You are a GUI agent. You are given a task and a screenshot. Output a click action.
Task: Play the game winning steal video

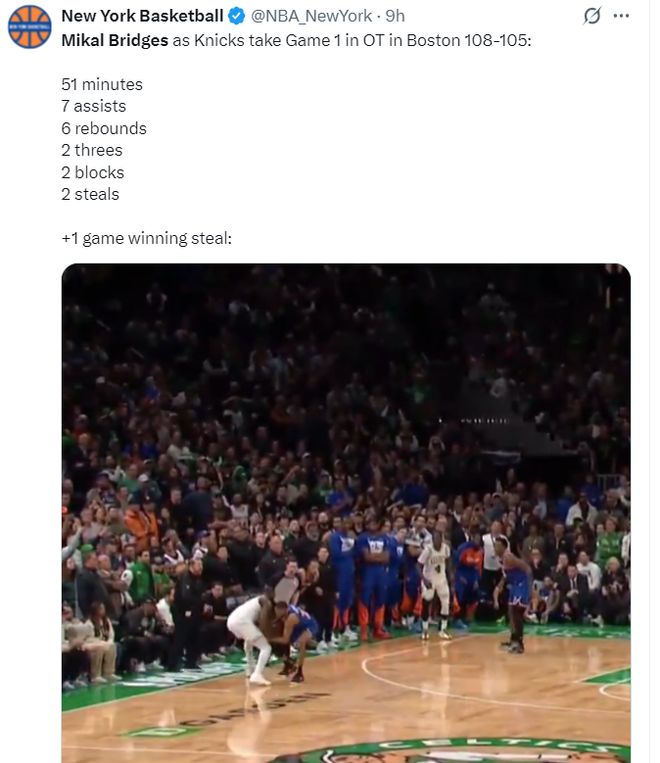point(346,512)
